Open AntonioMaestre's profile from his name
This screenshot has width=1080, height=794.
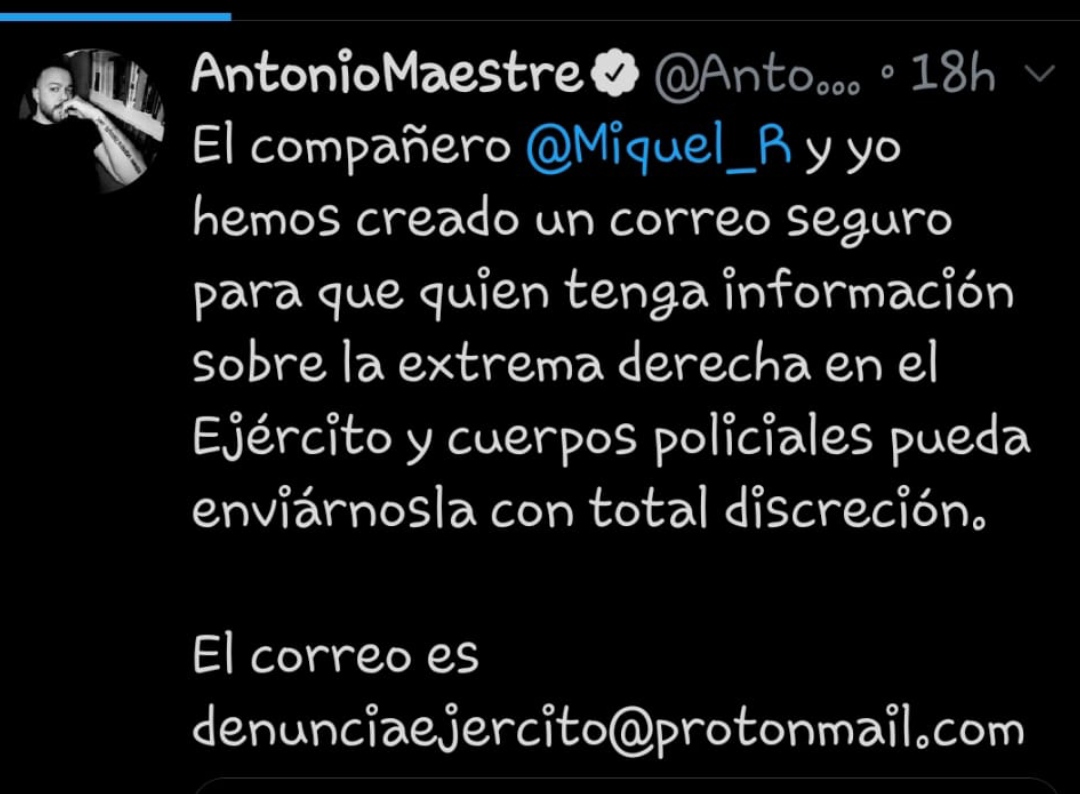(386, 74)
